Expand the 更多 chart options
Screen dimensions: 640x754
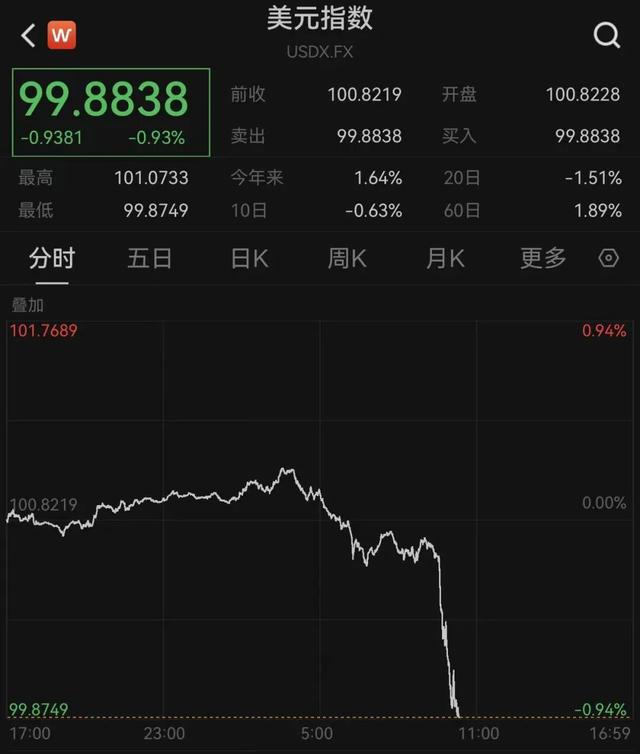(x=543, y=258)
